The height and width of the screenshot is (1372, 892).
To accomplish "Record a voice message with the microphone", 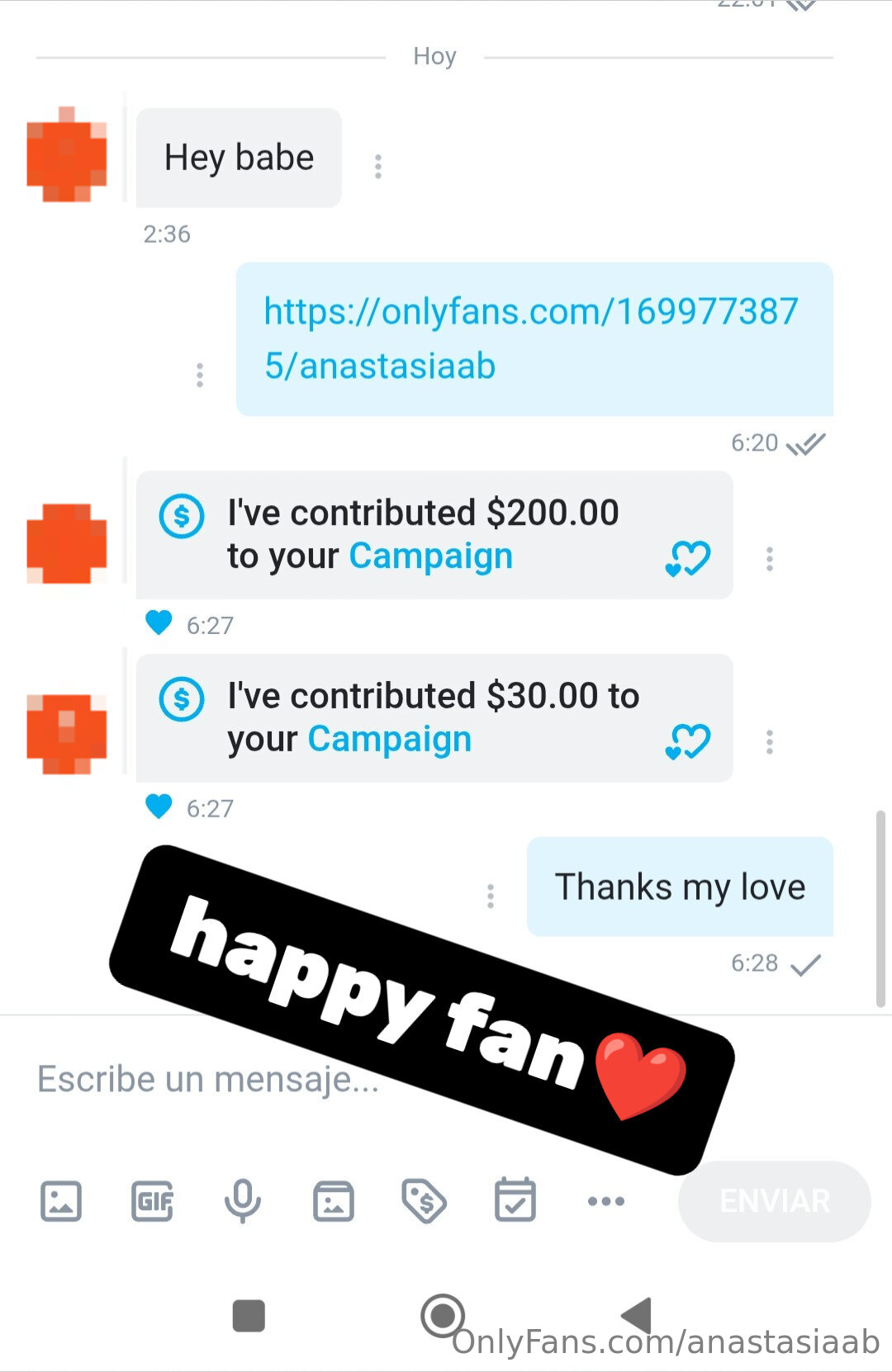I will [x=243, y=1201].
